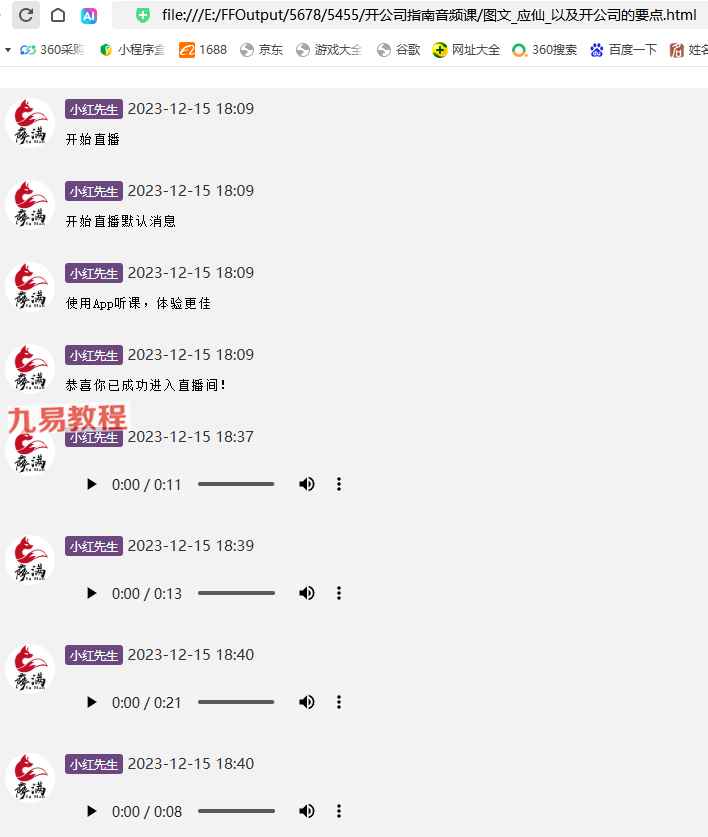Image resolution: width=708 pixels, height=837 pixels.
Task: Play the 0:11 audio from 18:37
Action: (92, 484)
